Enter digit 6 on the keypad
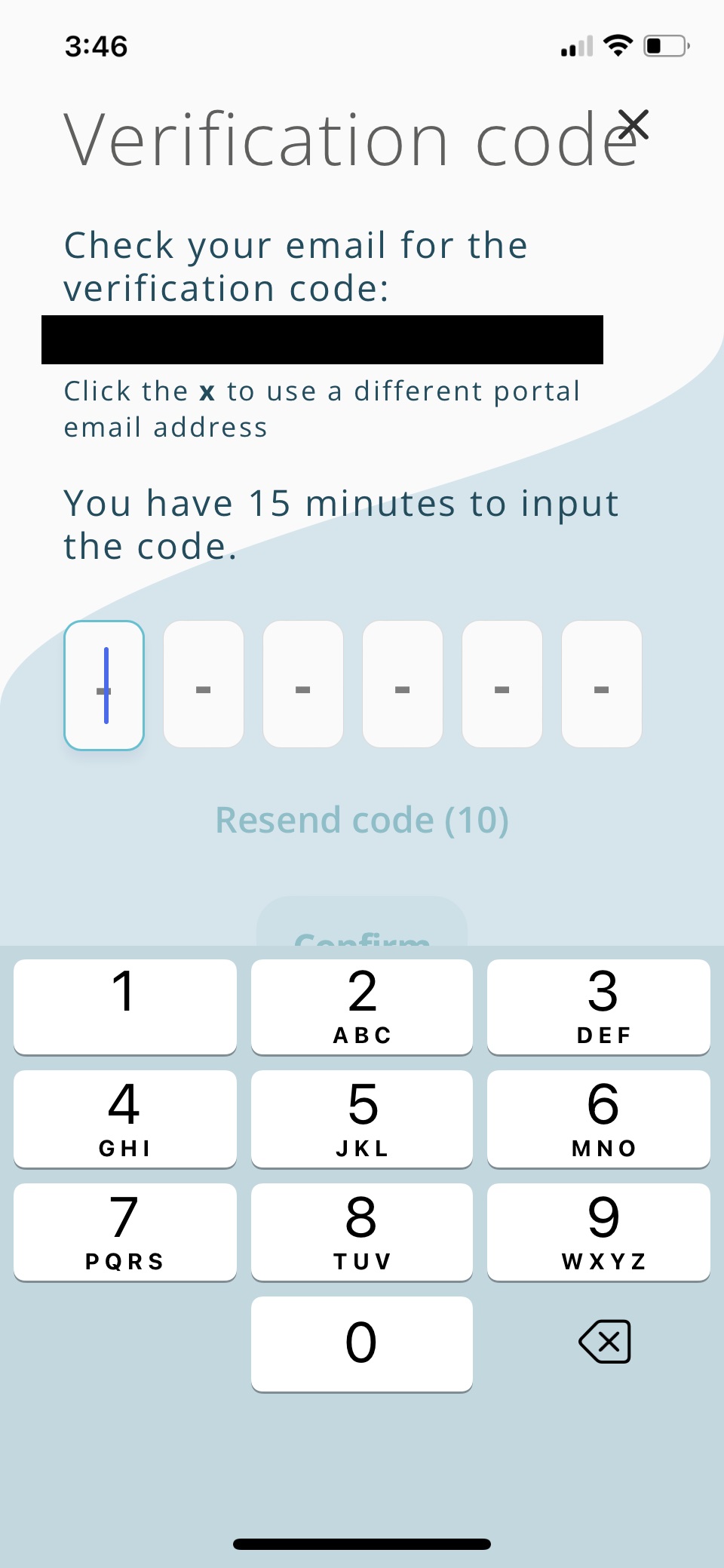This screenshot has width=724, height=1568. pos(599,1118)
